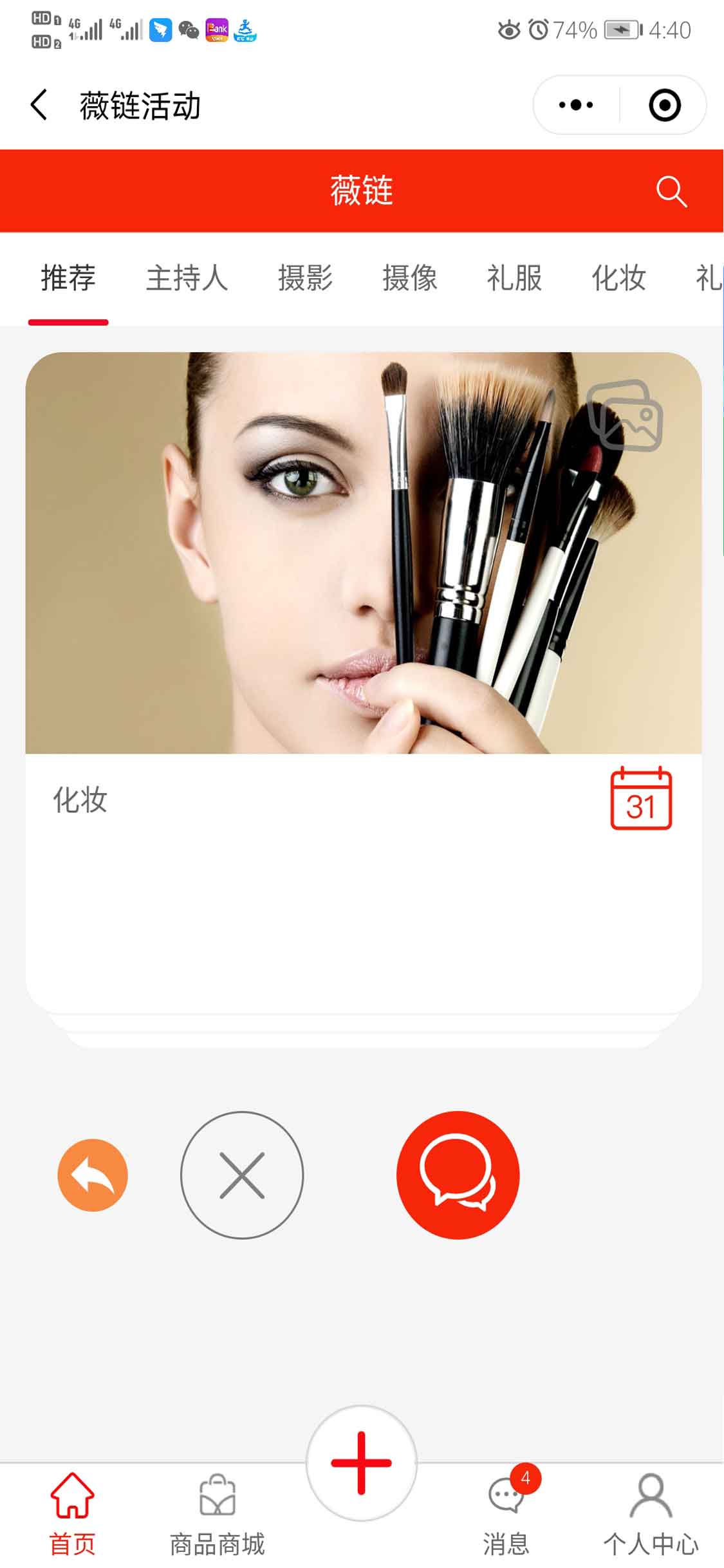
Task: Switch to the 主持人 tab
Action: point(187,278)
